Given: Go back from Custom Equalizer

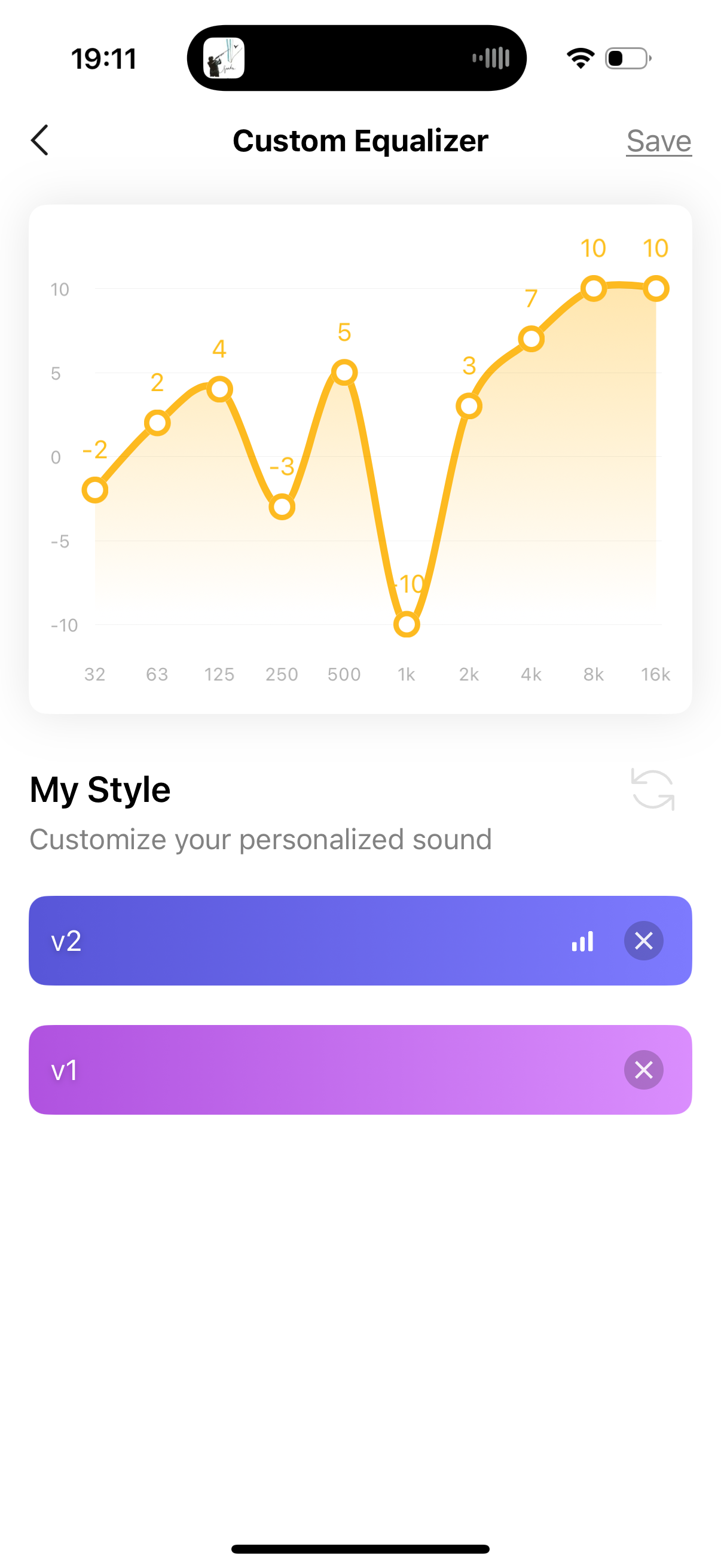Looking at the screenshot, I should point(40,141).
